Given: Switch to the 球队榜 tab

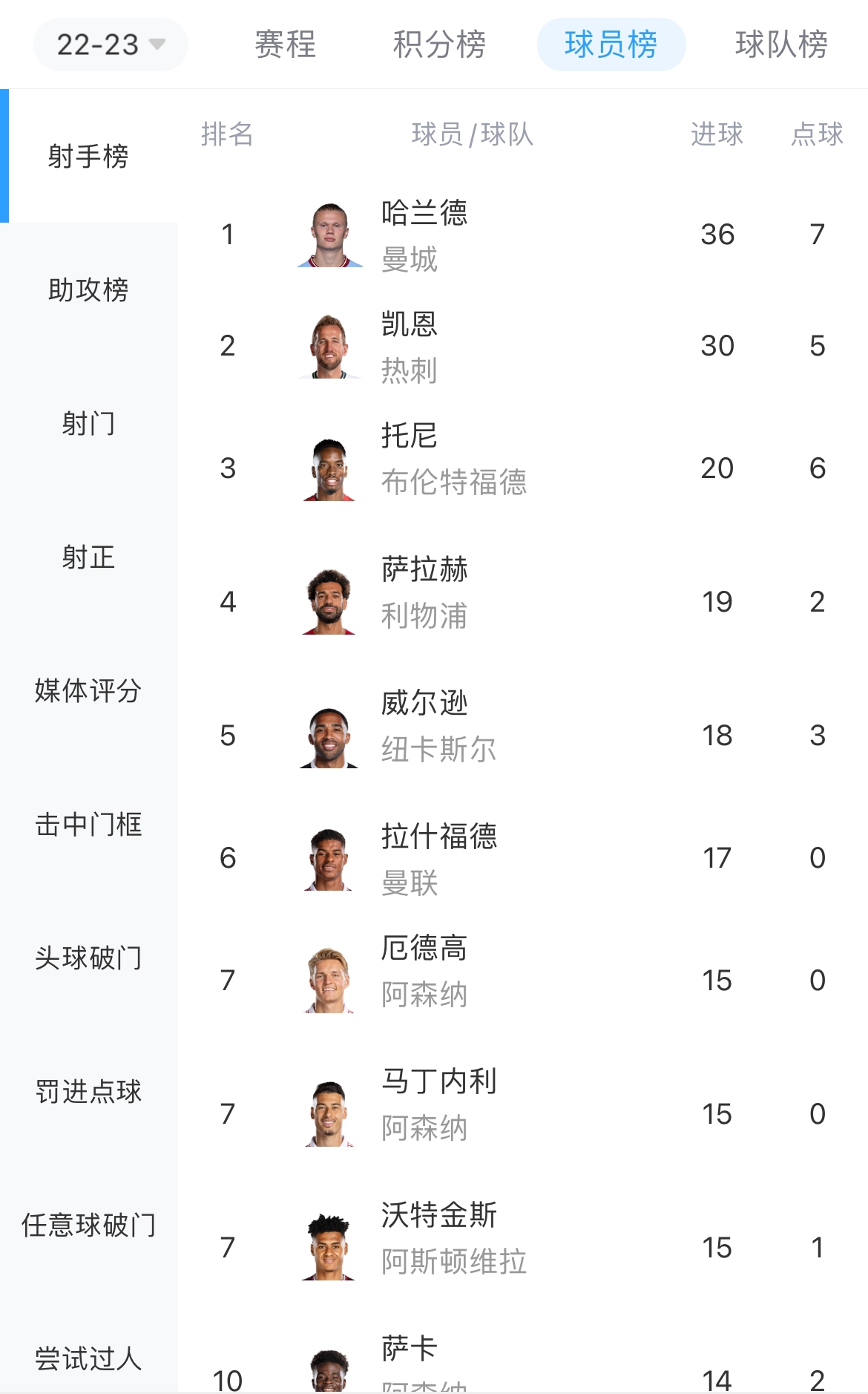Looking at the screenshot, I should pos(781,45).
